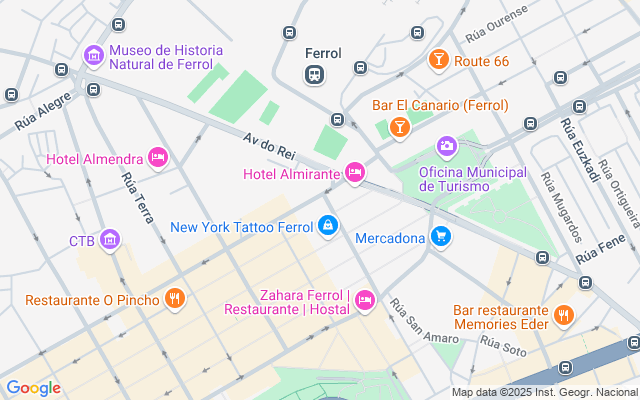The image size is (640, 400).
Task: Select Oficina Municipal de Turismo marker
Action: [446, 148]
